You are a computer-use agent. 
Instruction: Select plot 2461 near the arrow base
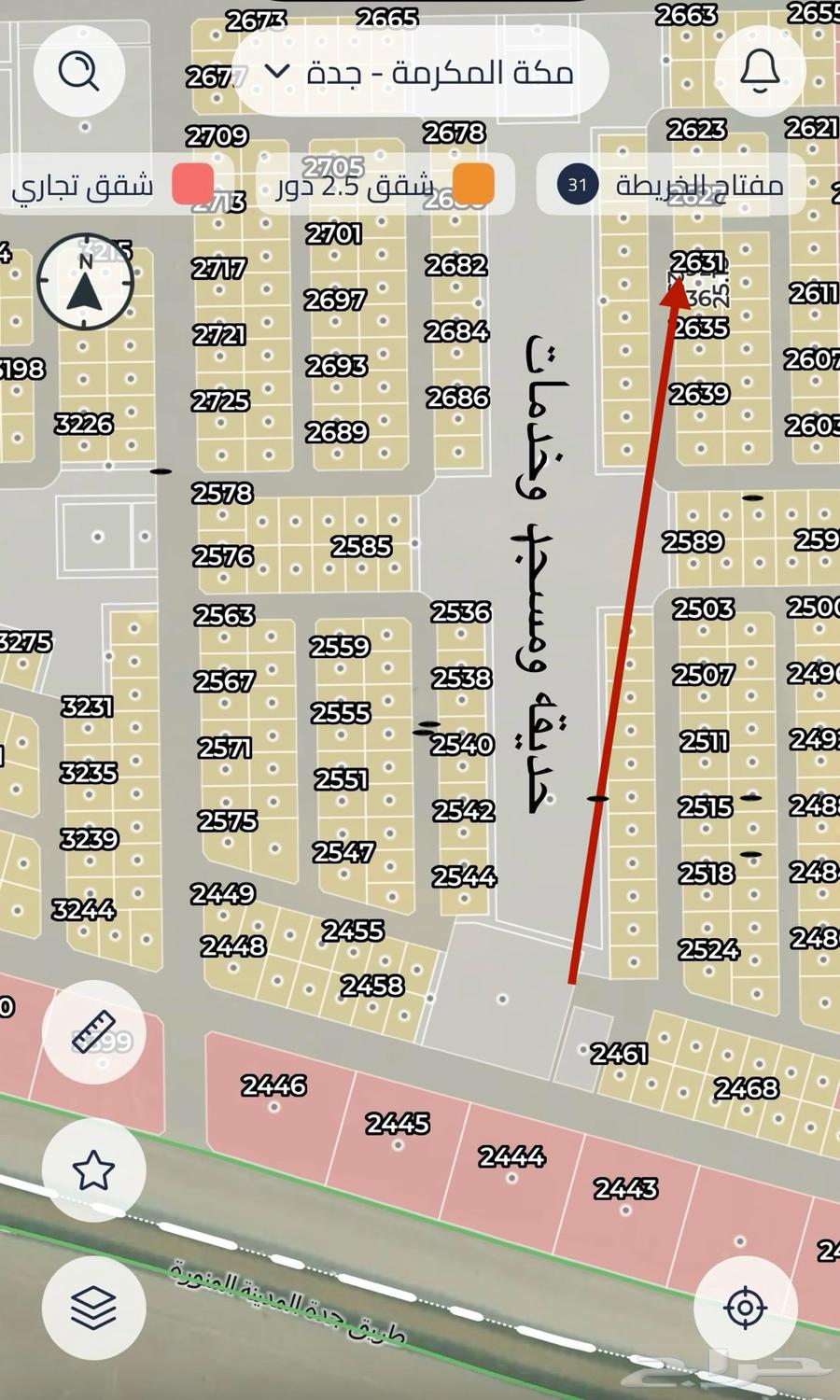point(619,1055)
